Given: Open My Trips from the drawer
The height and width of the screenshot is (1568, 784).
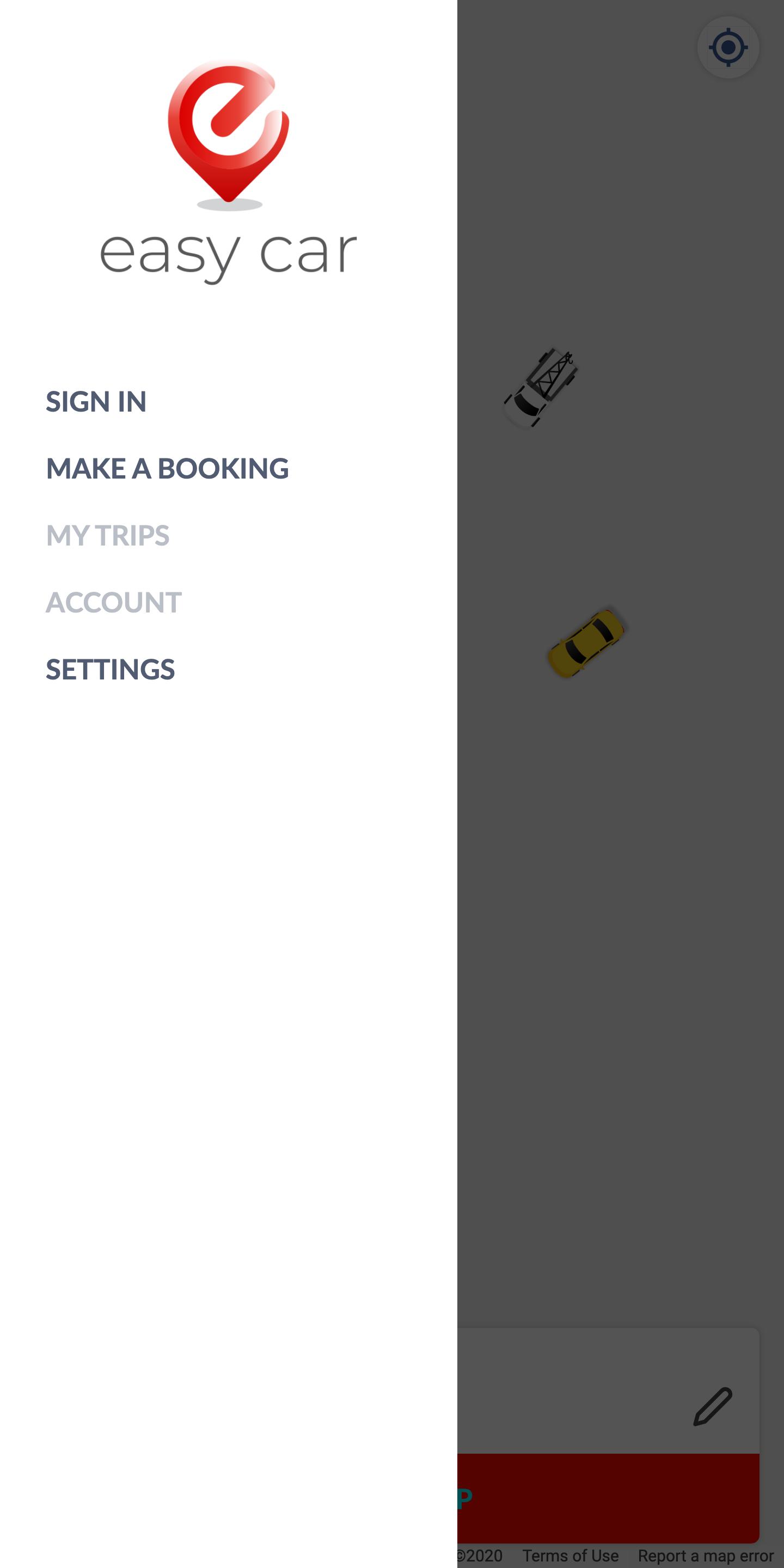Looking at the screenshot, I should (108, 536).
